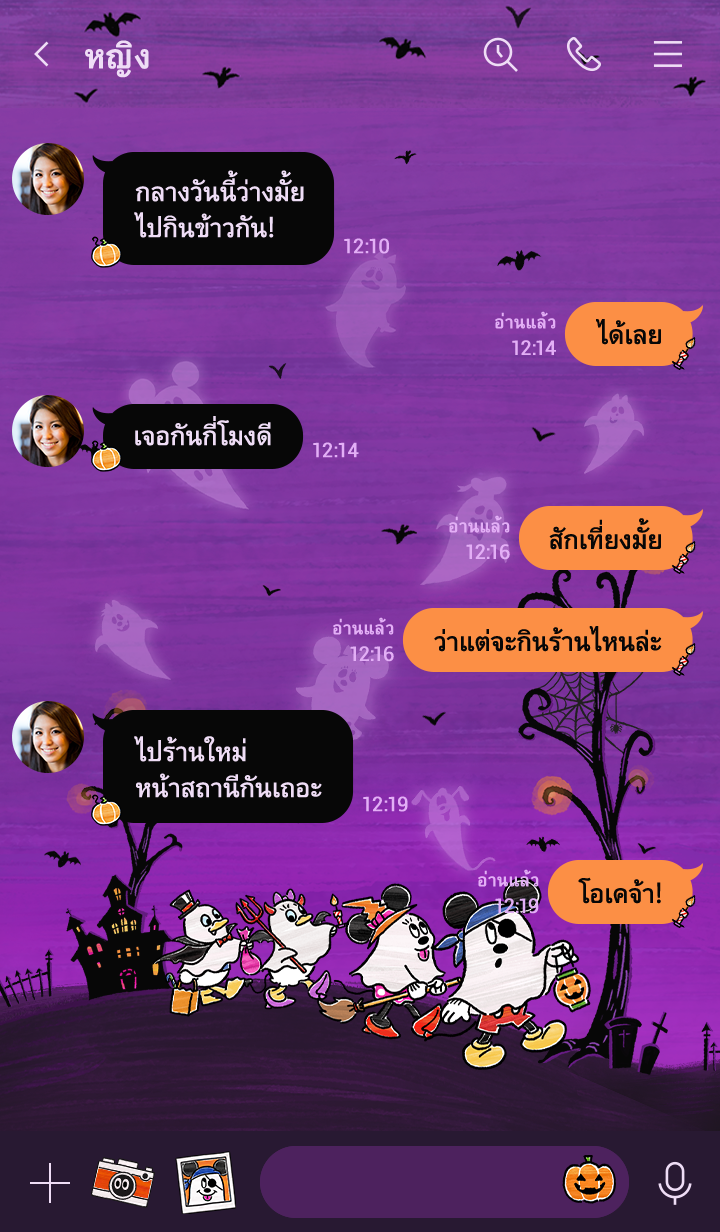
Task: Search within this chat
Action: click(x=500, y=55)
